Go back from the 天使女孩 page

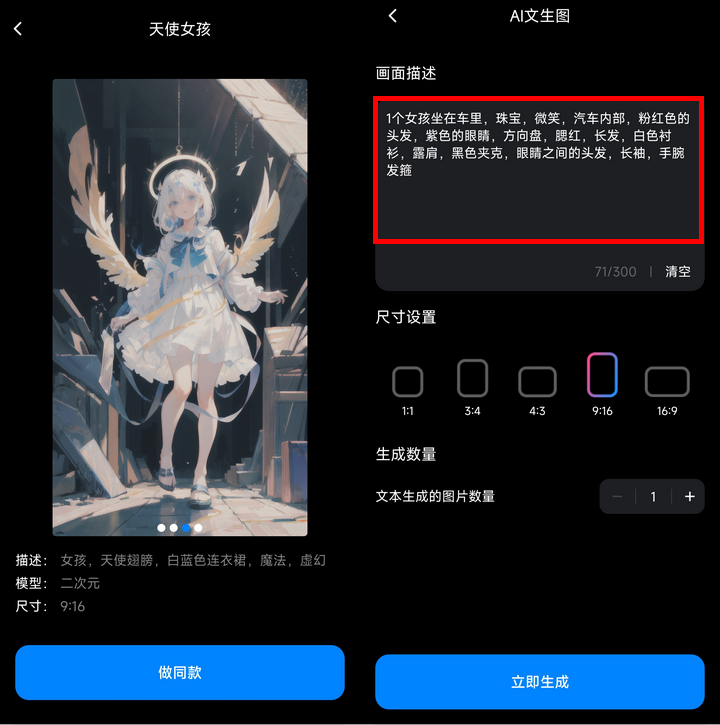pos(18,29)
